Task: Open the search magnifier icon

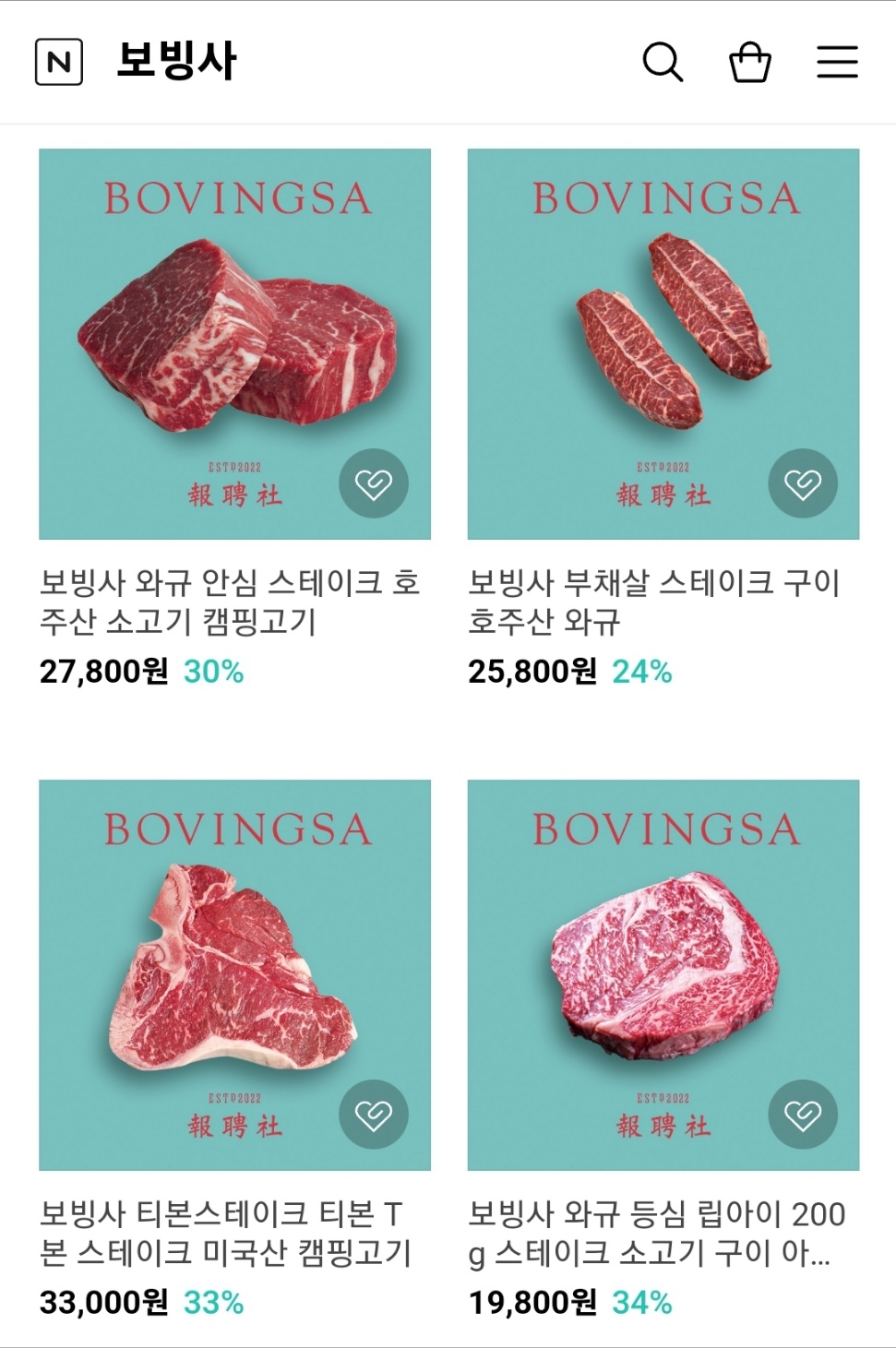Action: coord(663,62)
